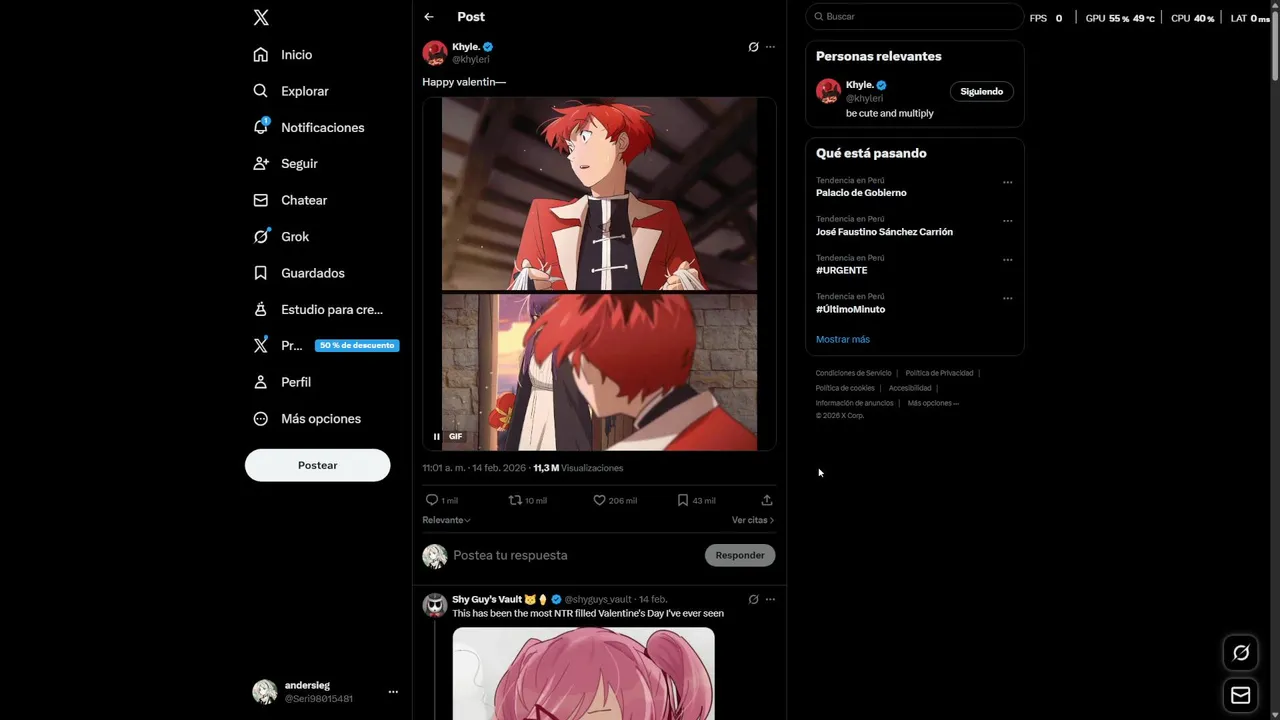Repost Khyle's post
The image size is (1280, 720).
click(516, 500)
